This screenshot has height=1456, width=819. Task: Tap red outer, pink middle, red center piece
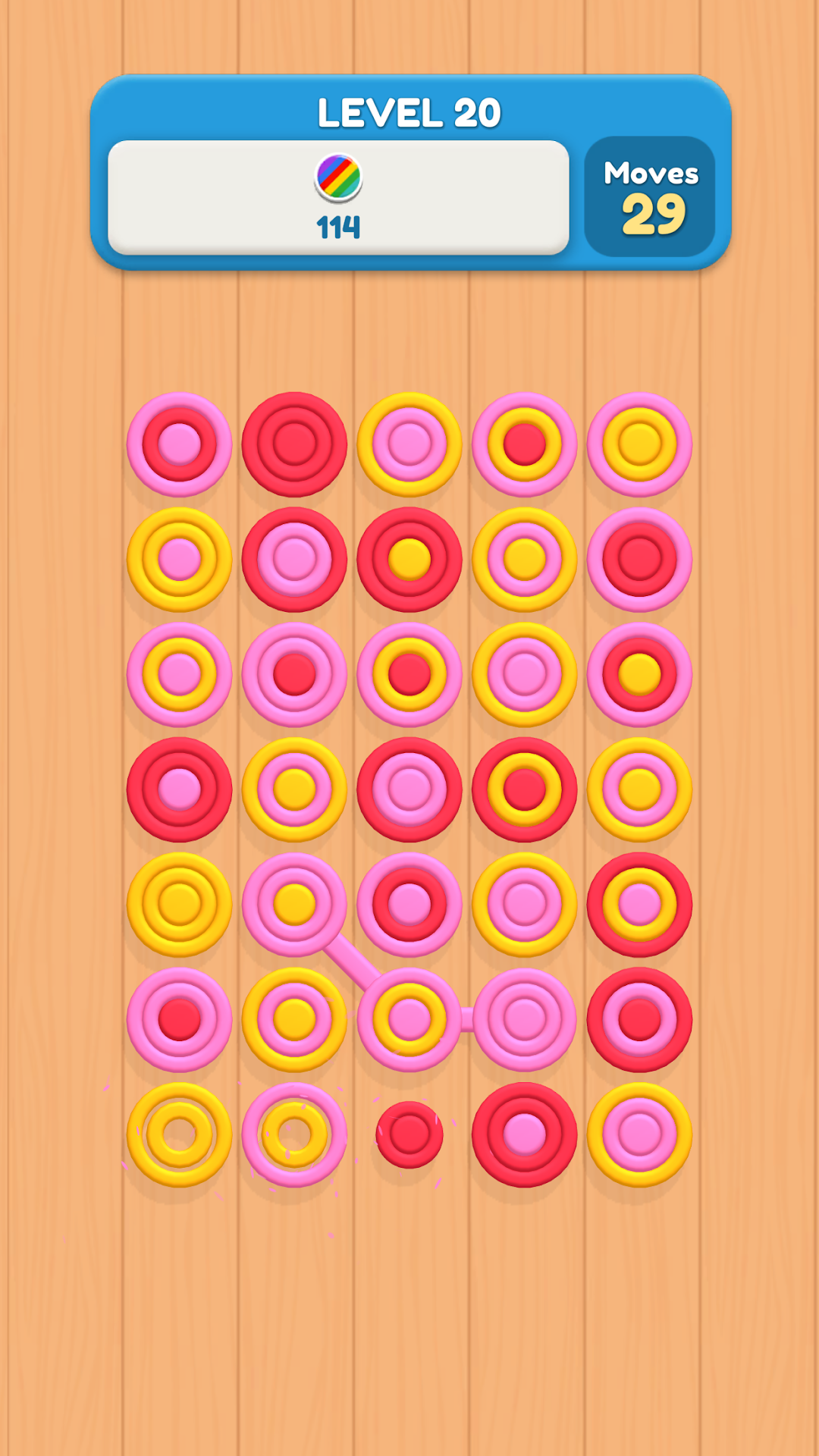(x=639, y=1020)
